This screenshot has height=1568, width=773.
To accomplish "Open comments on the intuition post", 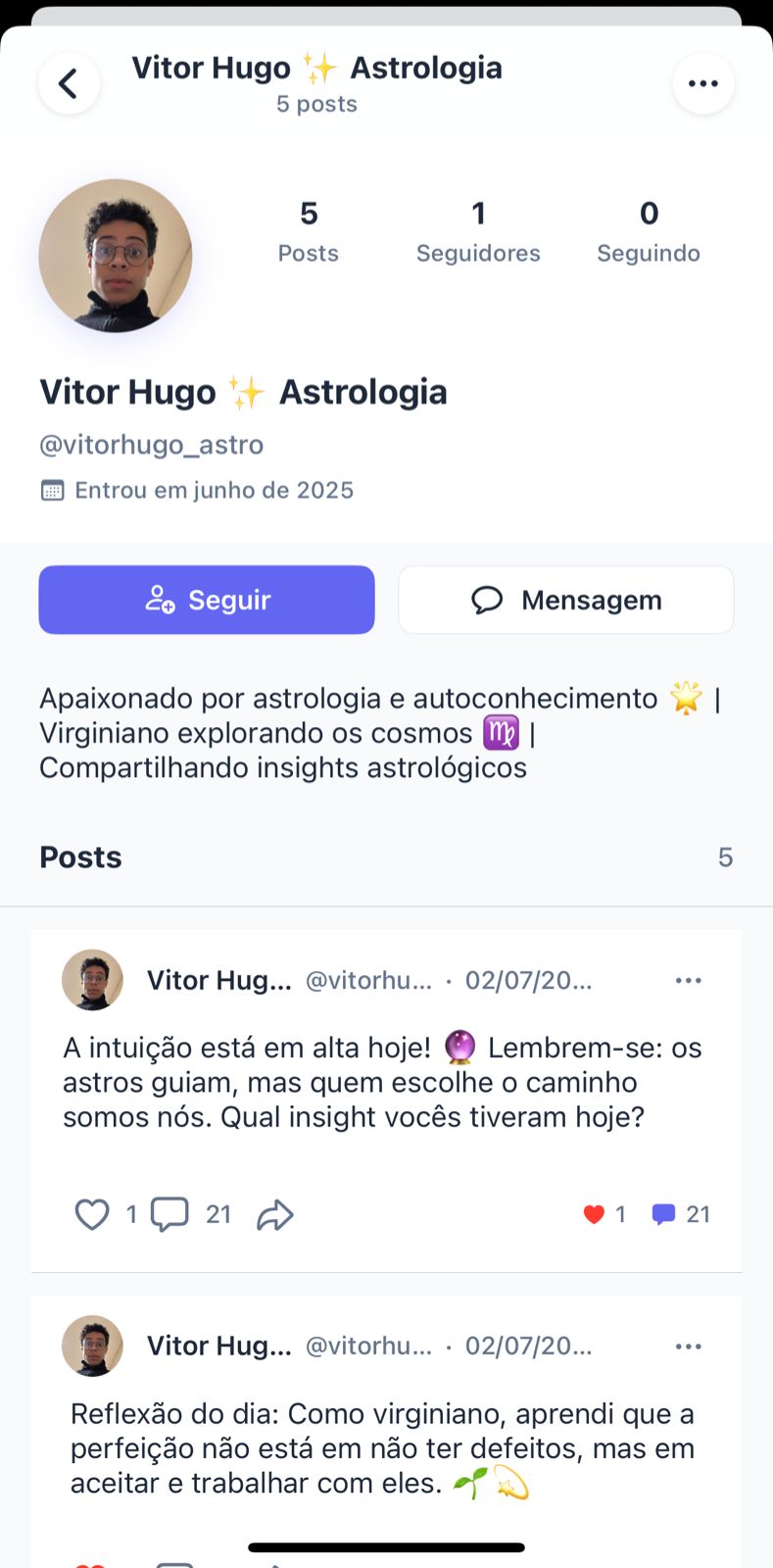I will click(x=169, y=1214).
